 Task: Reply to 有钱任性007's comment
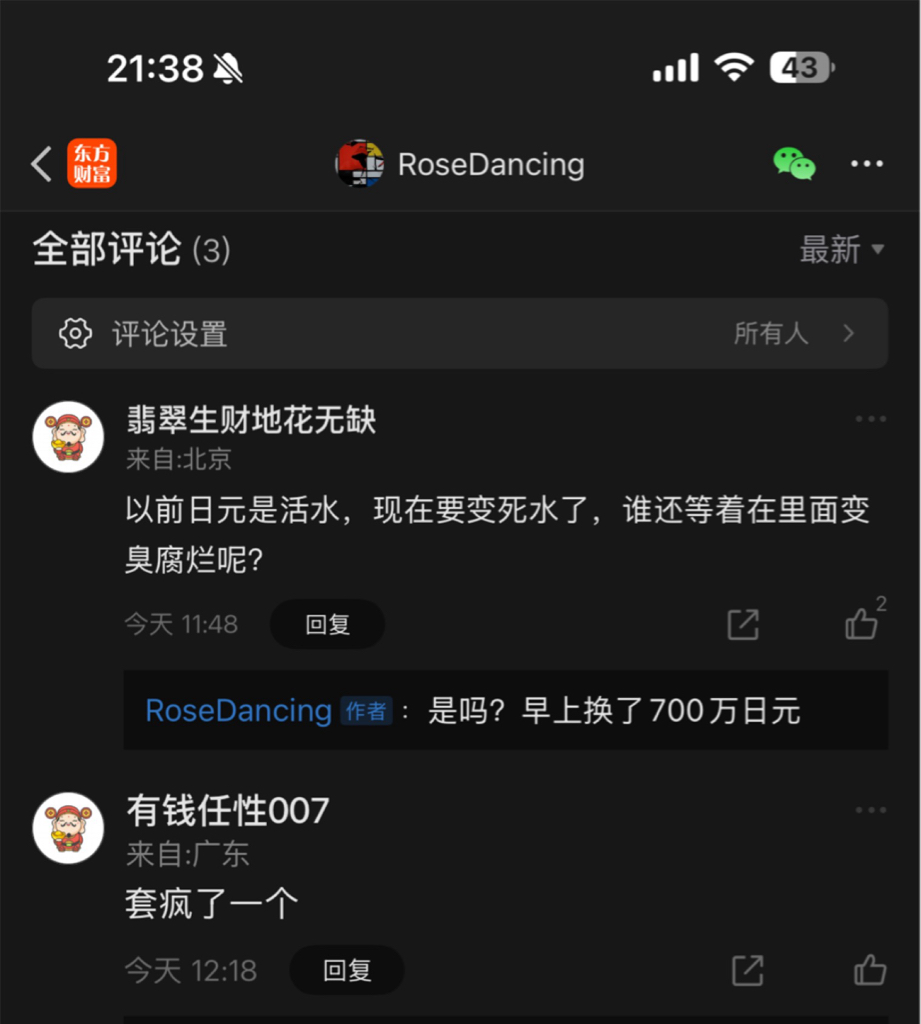[x=347, y=970]
